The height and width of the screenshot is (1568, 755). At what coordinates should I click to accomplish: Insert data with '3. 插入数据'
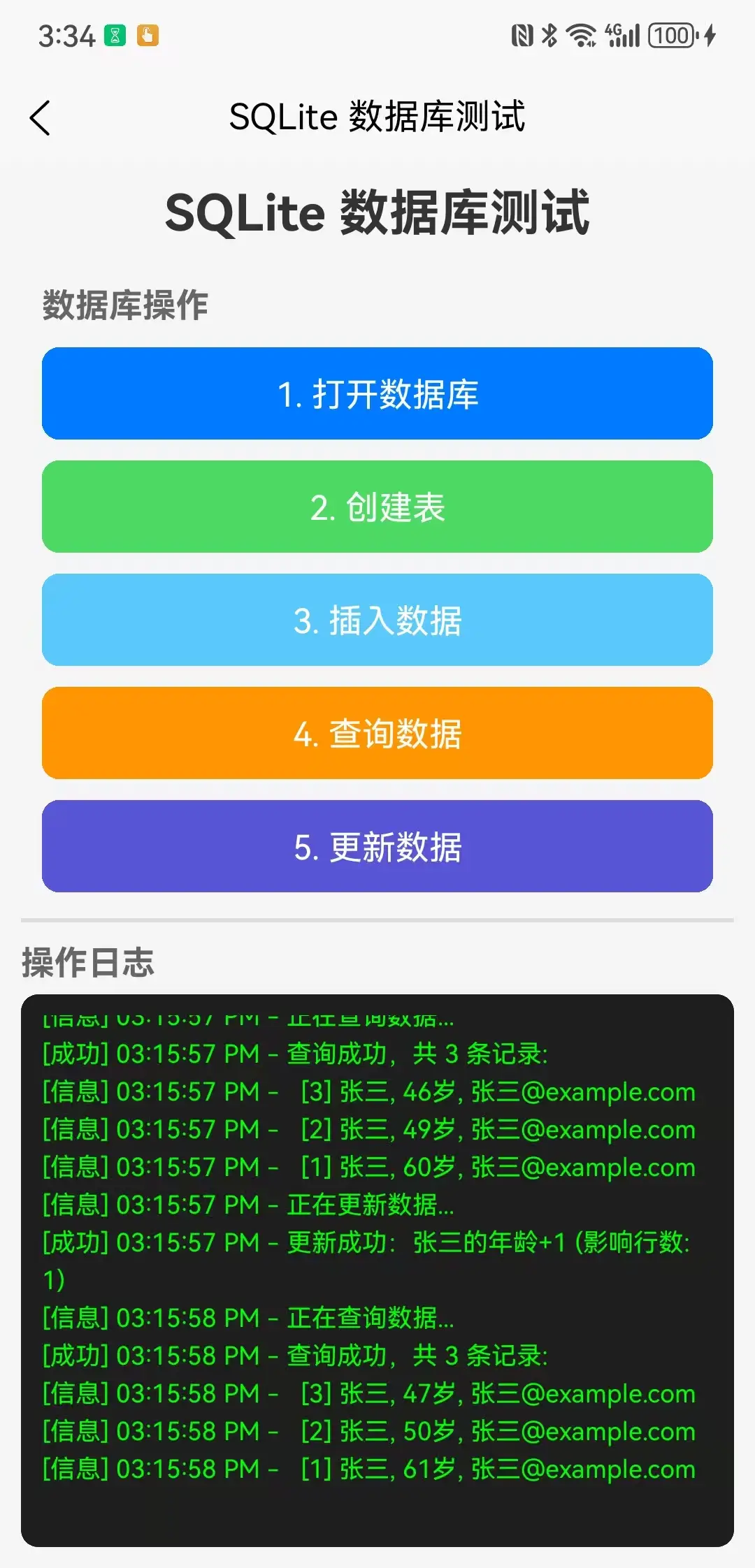coord(377,620)
